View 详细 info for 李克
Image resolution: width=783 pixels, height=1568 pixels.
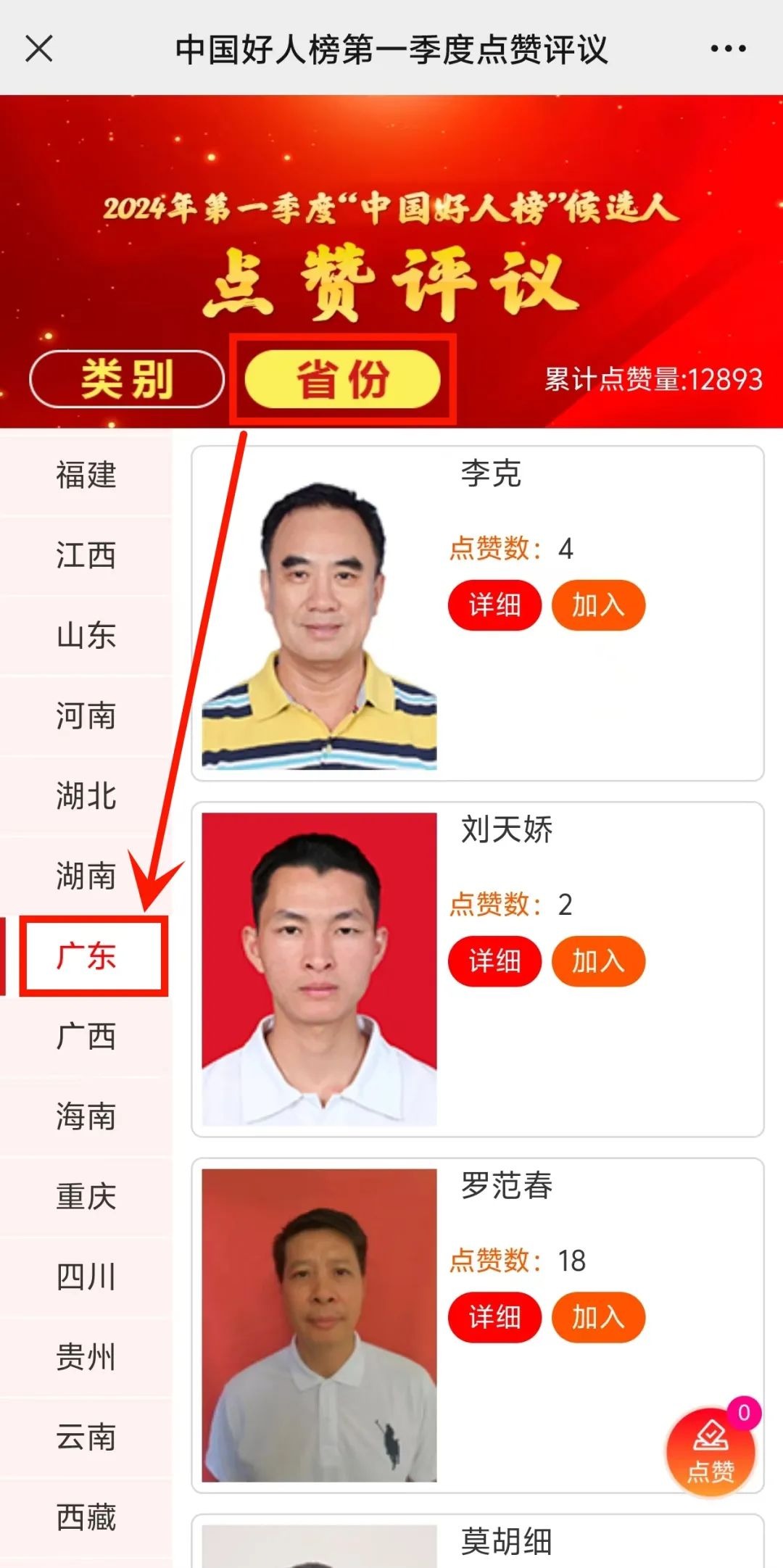pos(494,605)
